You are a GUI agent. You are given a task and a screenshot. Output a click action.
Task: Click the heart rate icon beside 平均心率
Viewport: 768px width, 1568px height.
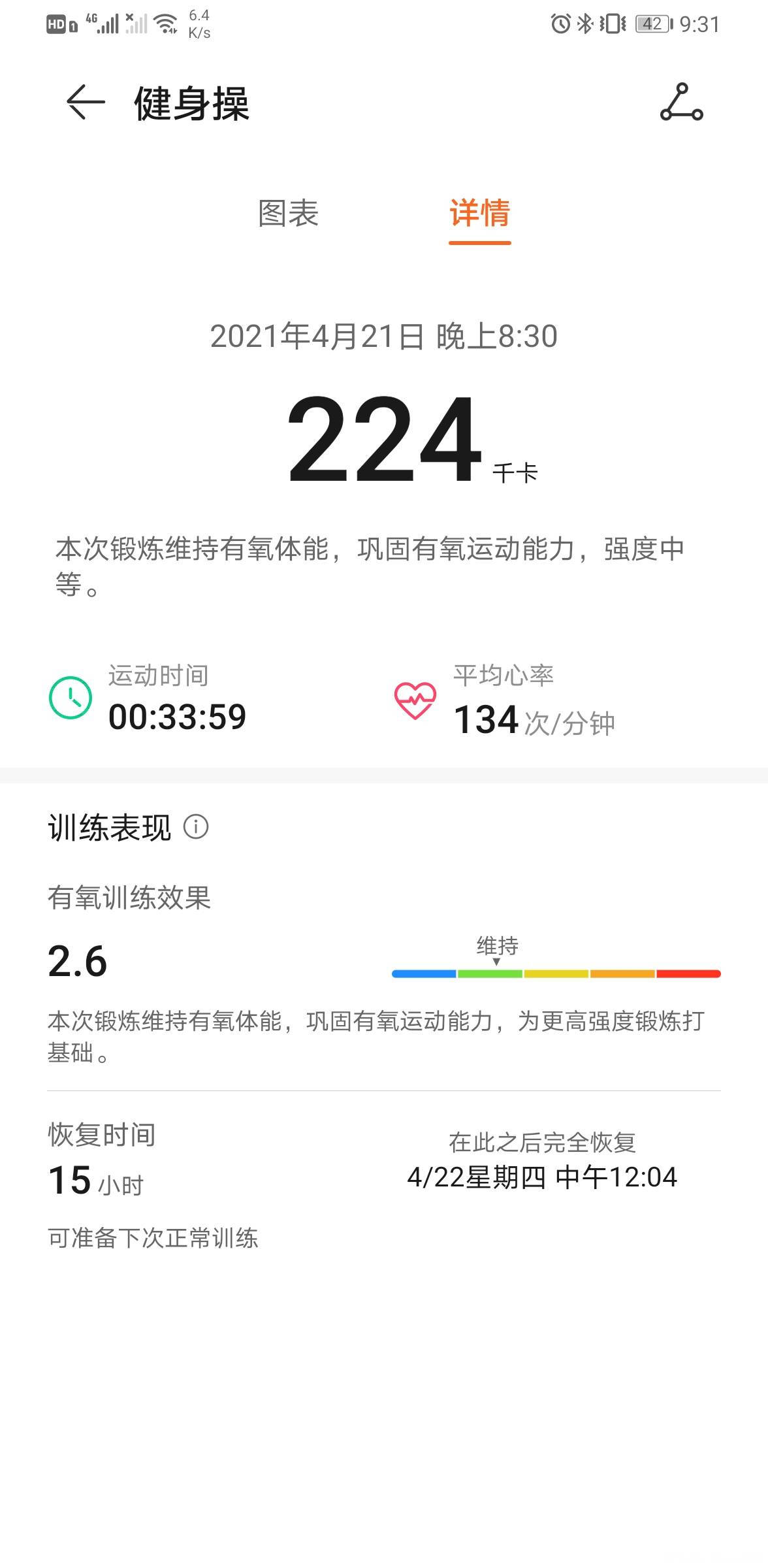[416, 700]
